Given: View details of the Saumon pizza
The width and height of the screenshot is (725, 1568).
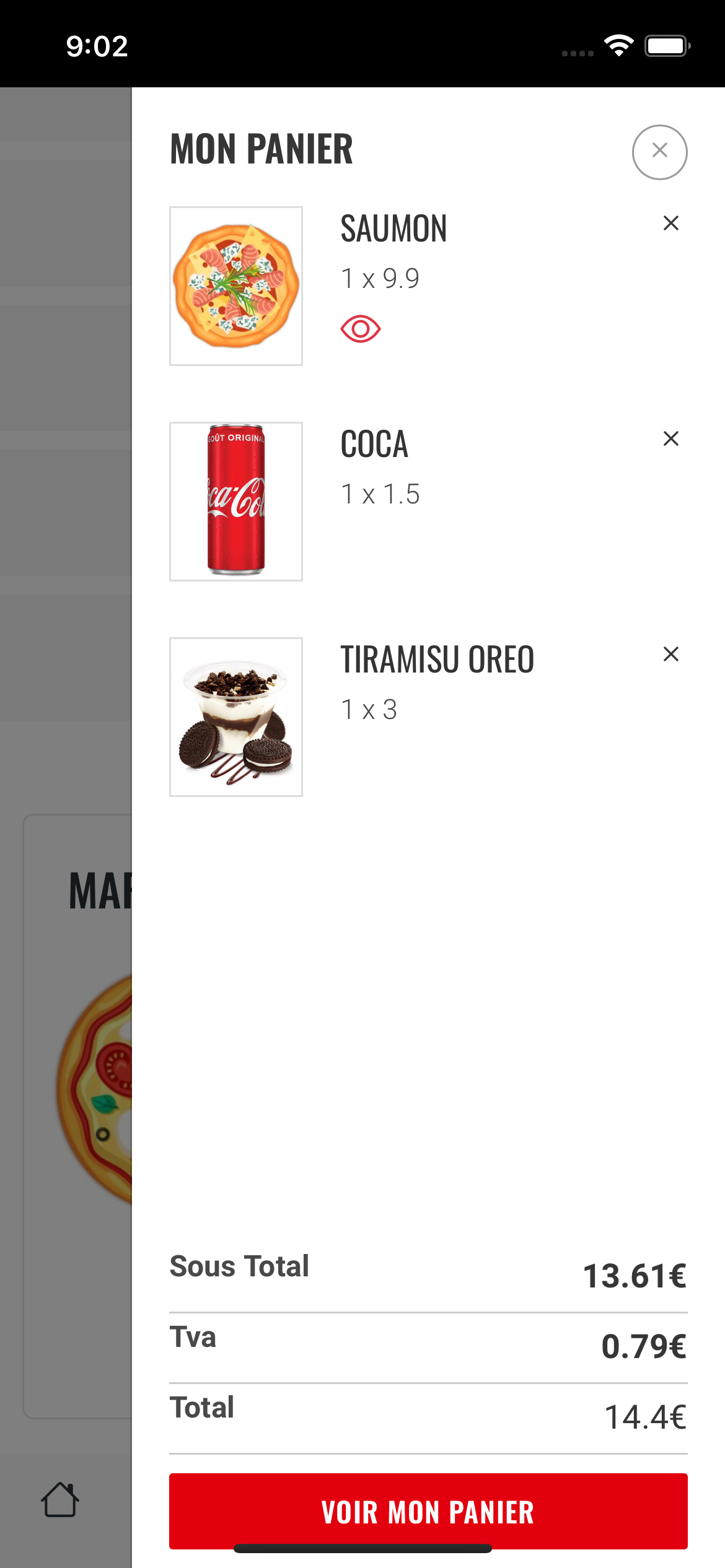Looking at the screenshot, I should 360,328.
